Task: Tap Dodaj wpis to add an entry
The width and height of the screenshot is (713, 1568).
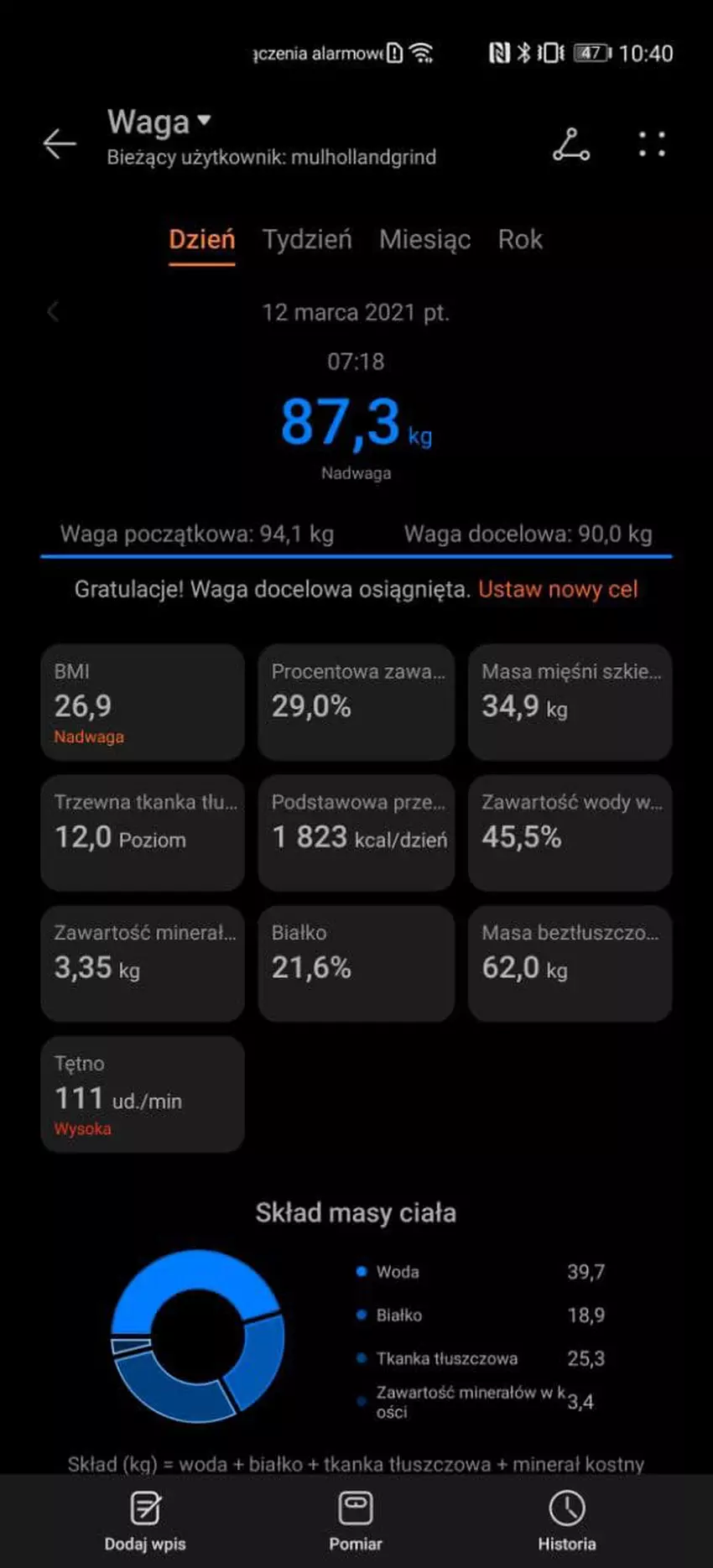Action: point(145,1520)
